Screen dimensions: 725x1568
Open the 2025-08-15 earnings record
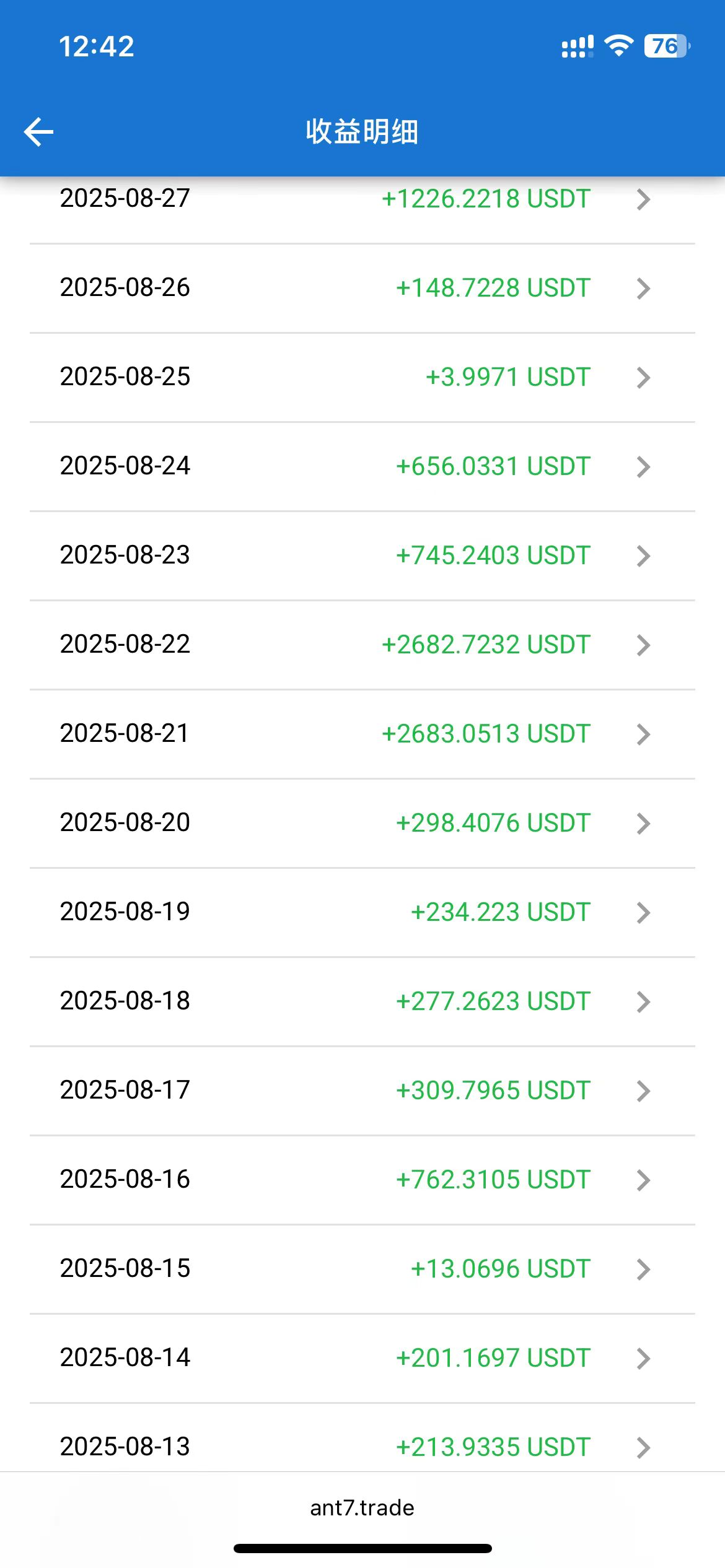(362, 1269)
